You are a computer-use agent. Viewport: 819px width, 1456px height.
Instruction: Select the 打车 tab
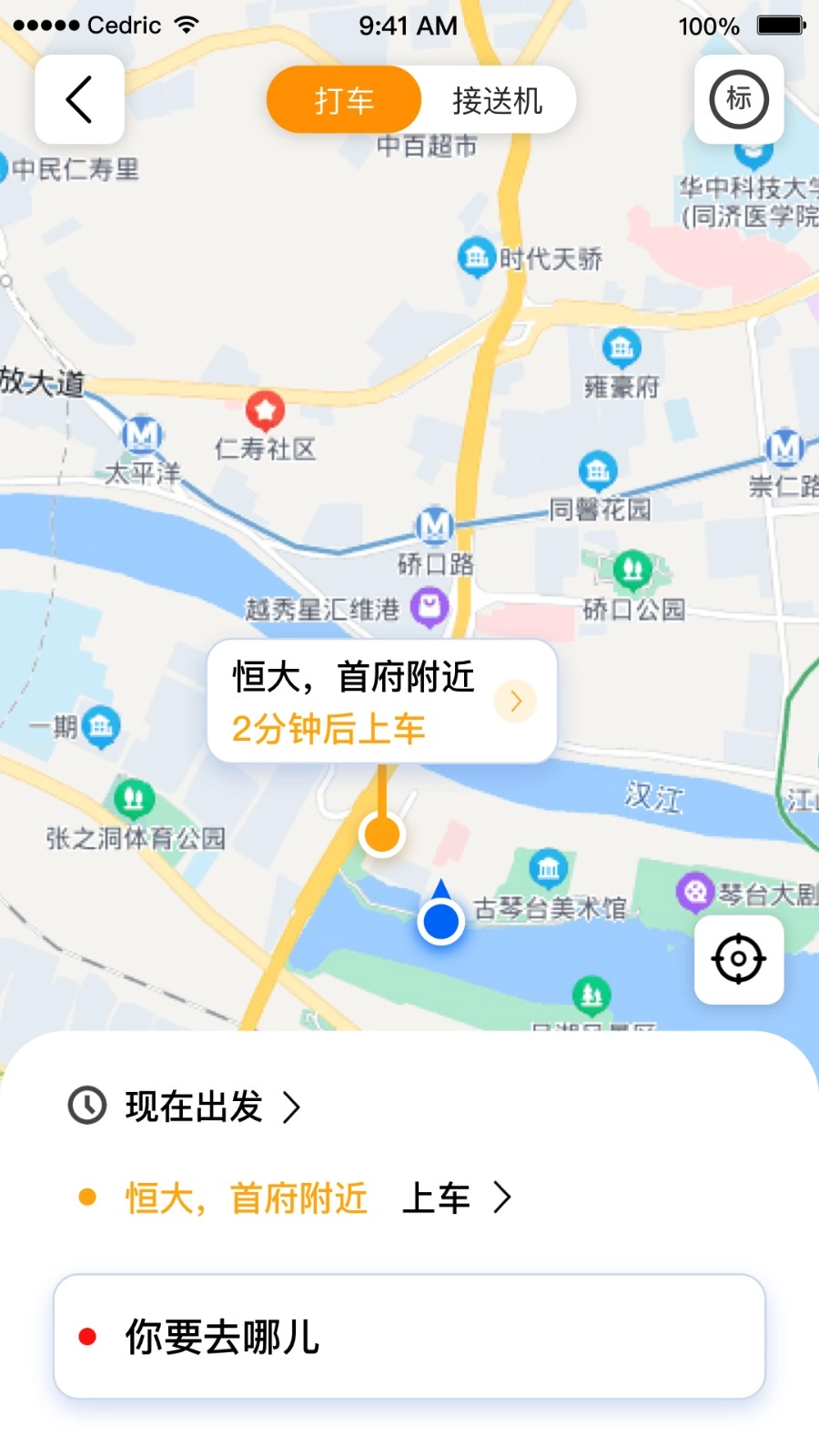[x=343, y=101]
